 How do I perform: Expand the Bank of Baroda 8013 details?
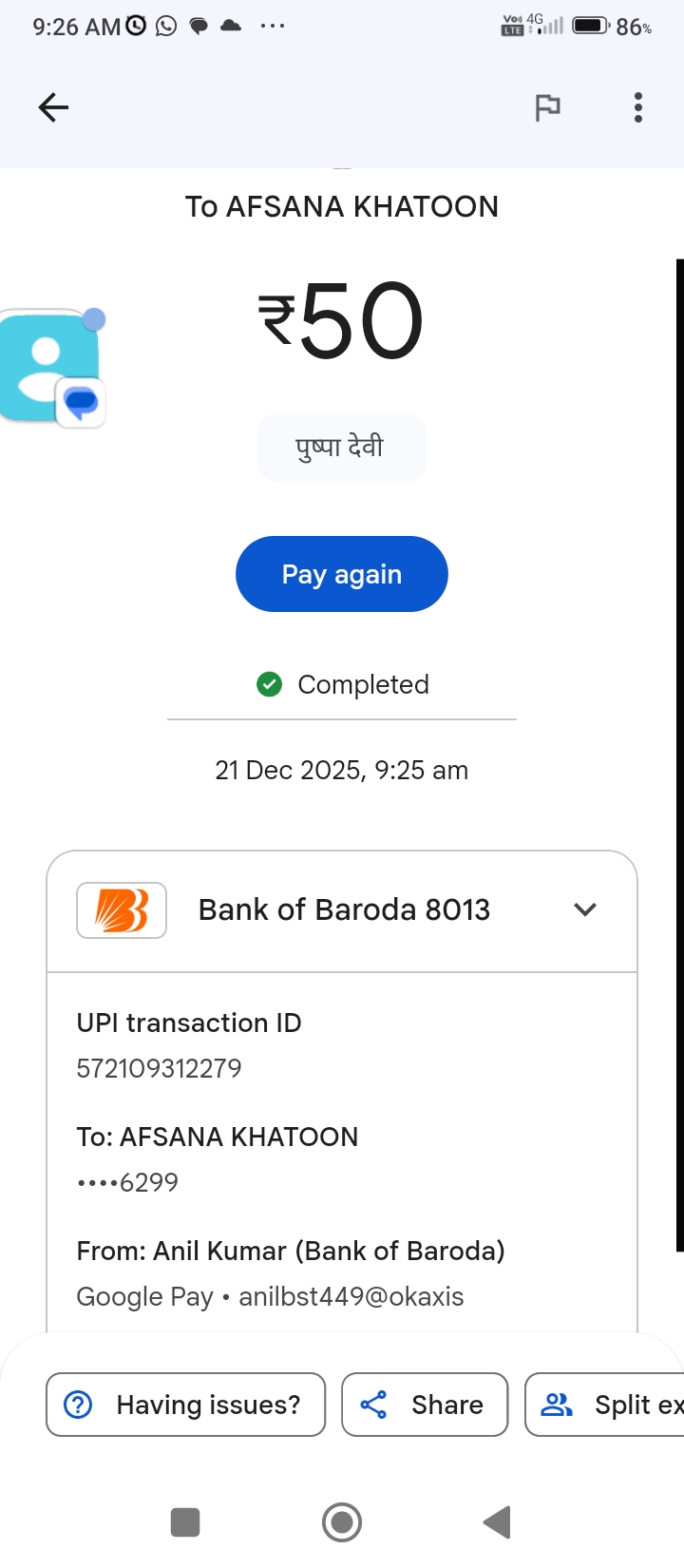click(x=585, y=909)
